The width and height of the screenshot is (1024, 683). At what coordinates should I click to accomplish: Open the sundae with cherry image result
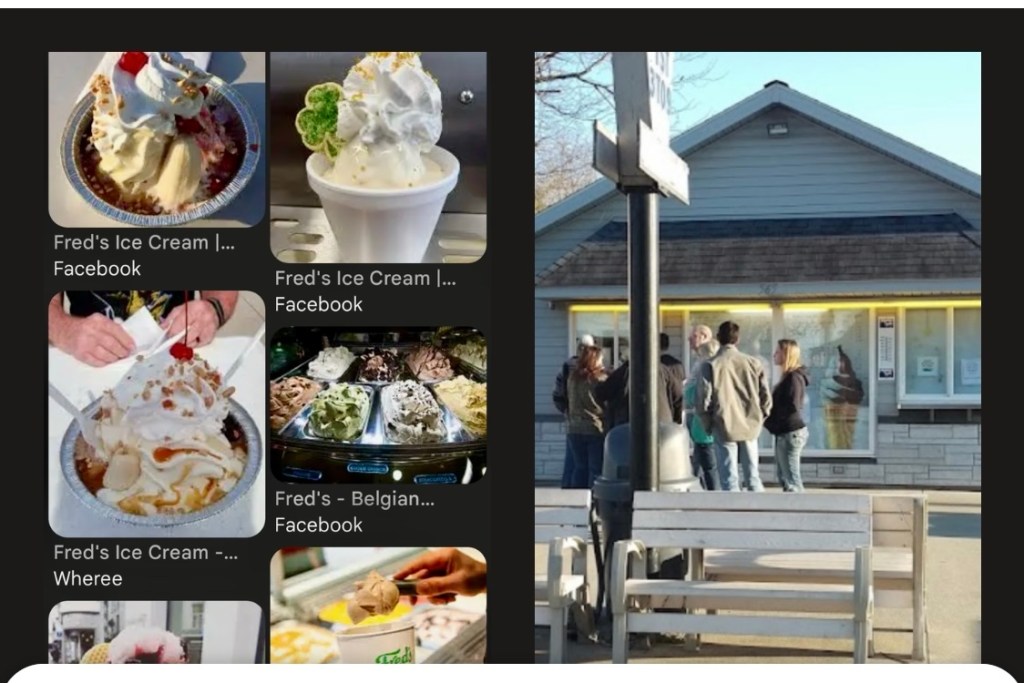pos(156,139)
